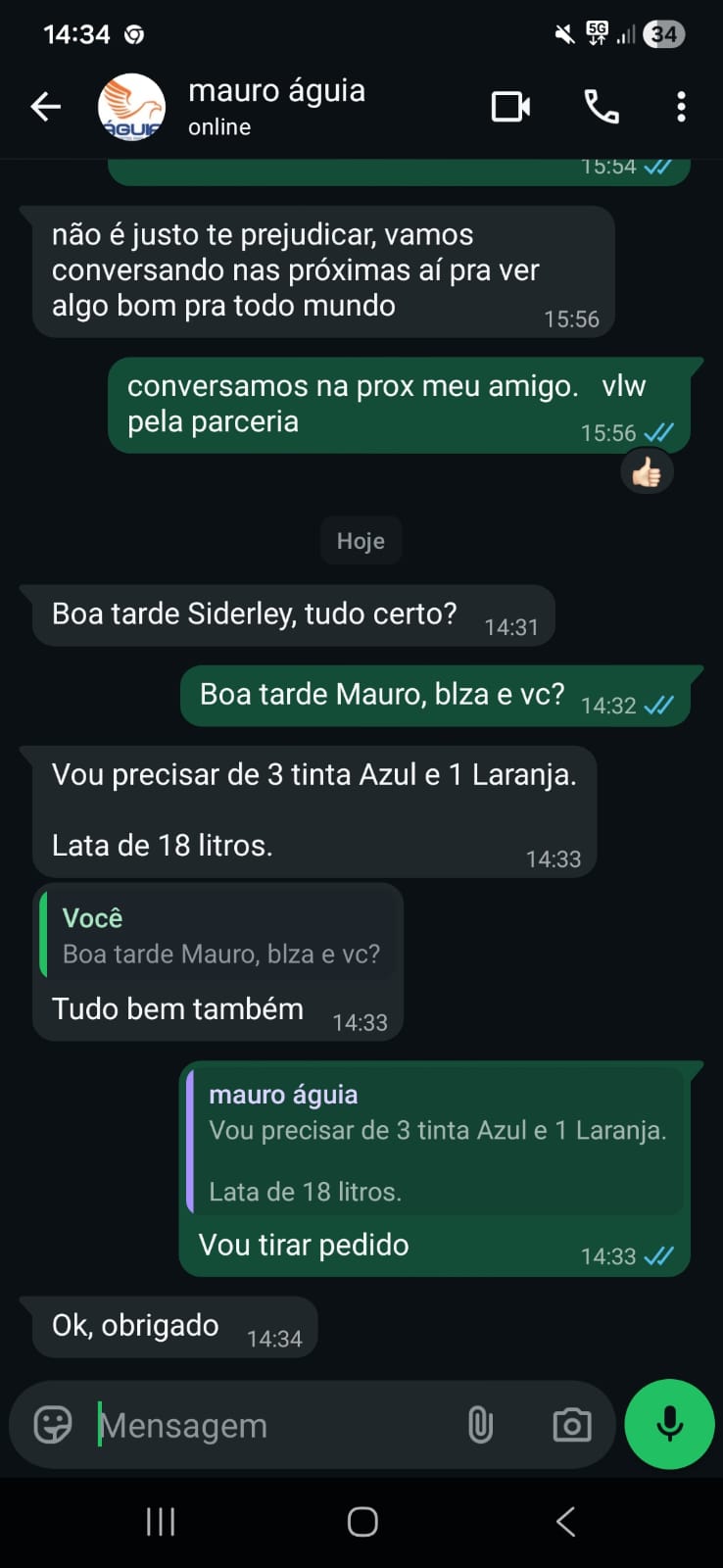Attach a file with the paperclip
The width and height of the screenshot is (723, 1568).
coord(480,1425)
